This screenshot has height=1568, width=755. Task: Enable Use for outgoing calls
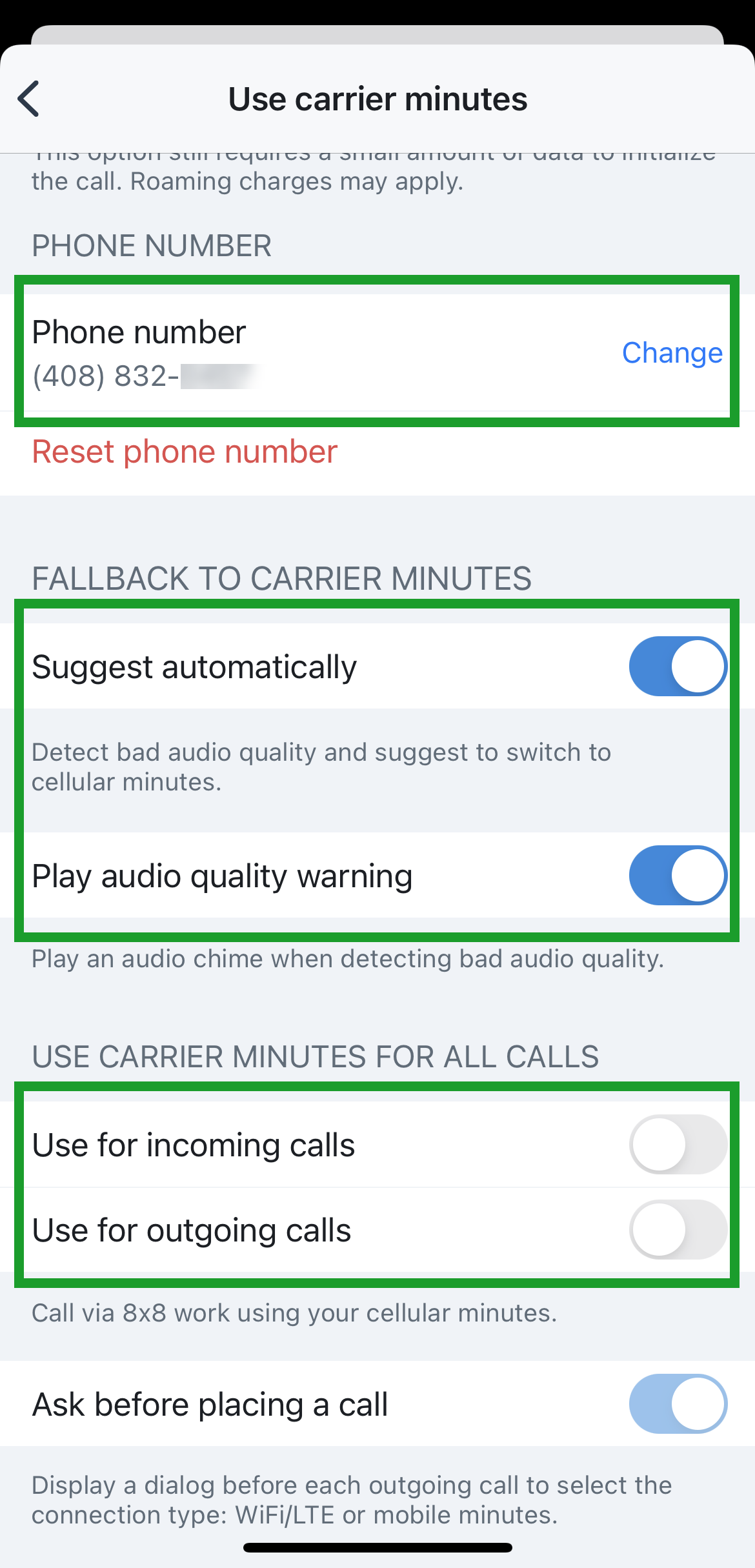point(678,1229)
